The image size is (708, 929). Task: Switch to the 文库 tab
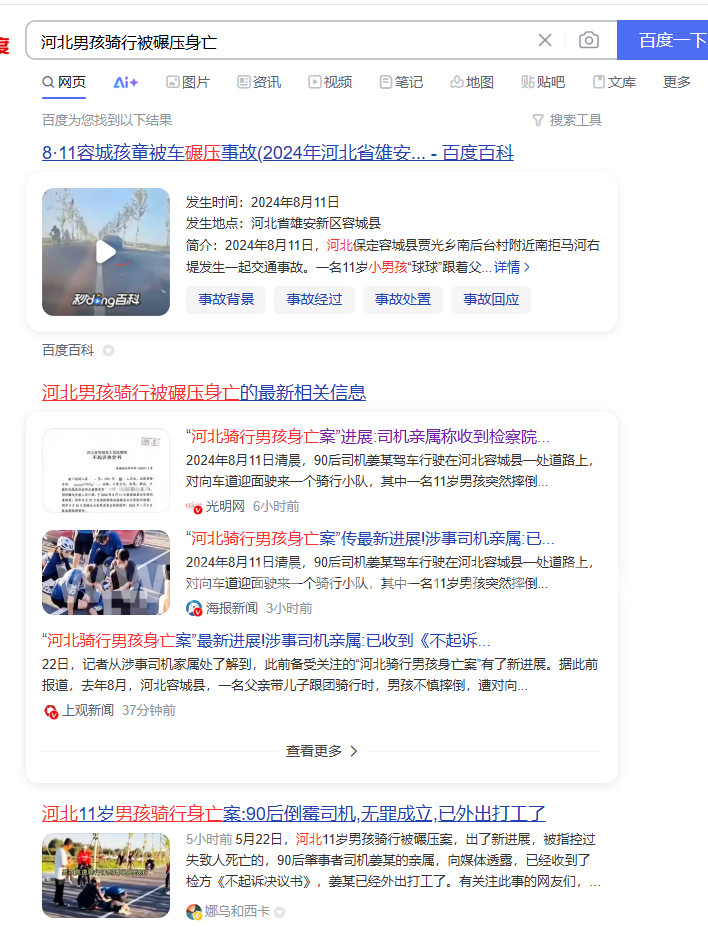[614, 82]
